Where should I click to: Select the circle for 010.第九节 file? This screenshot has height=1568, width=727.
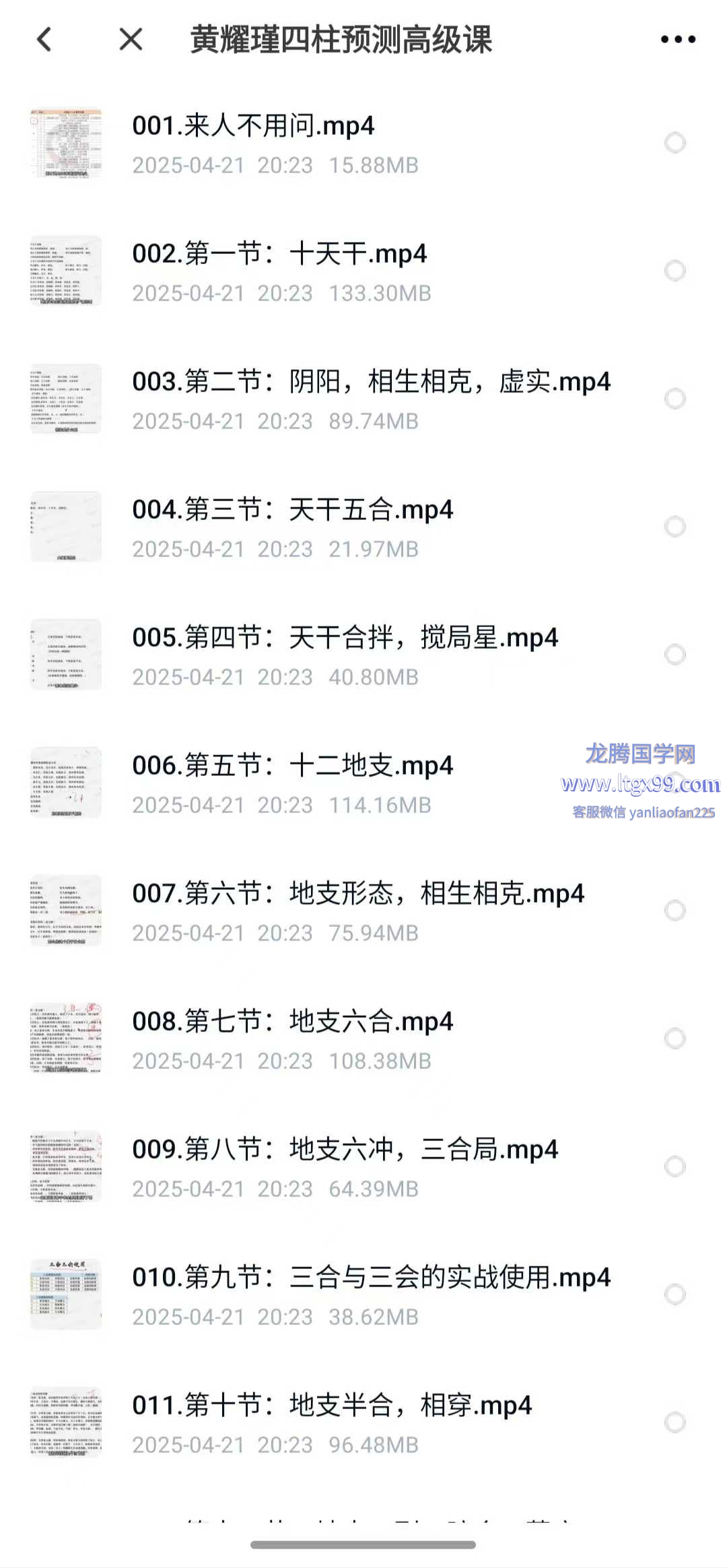click(x=674, y=1295)
